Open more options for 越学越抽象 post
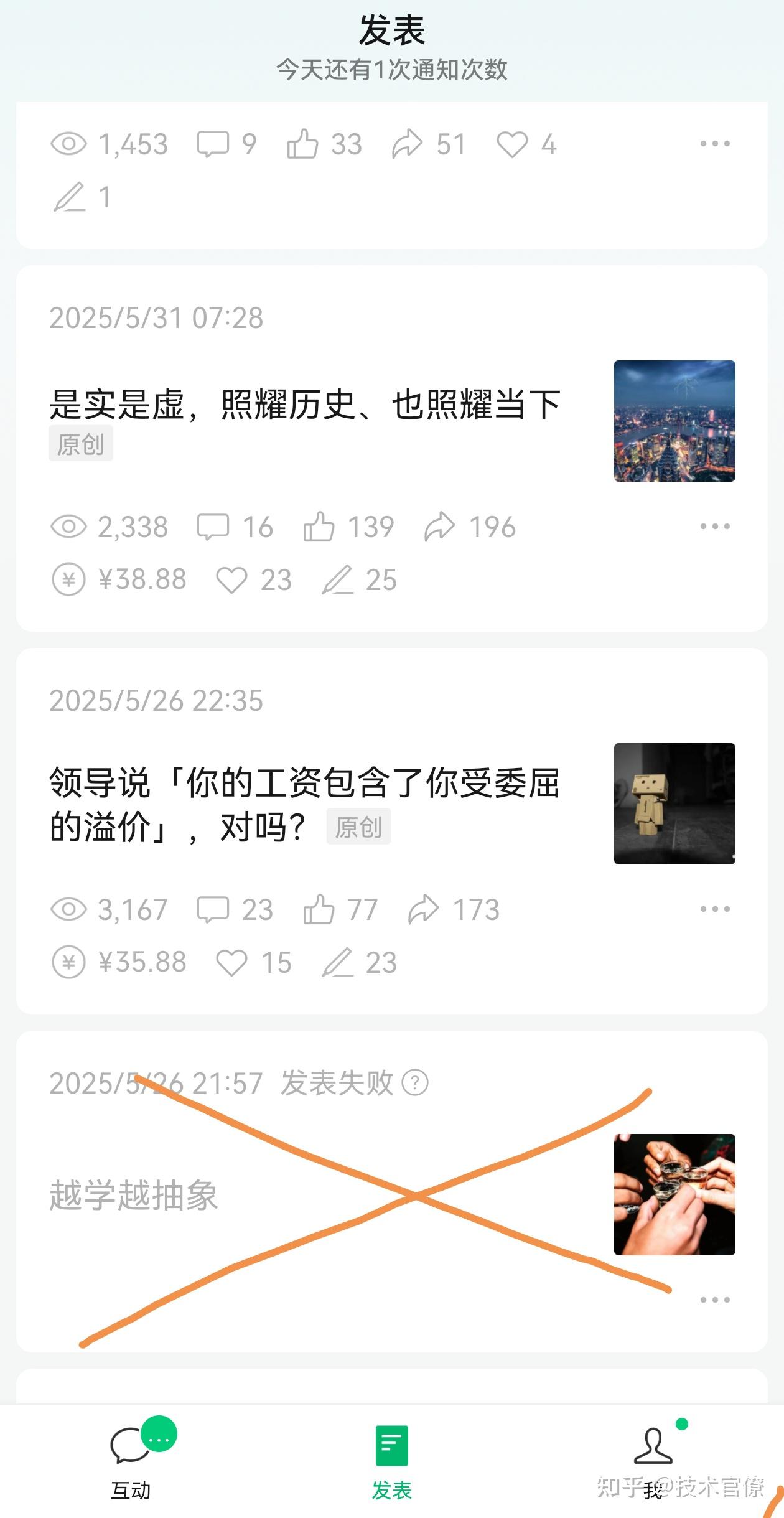The image size is (784, 1518). click(x=715, y=1300)
